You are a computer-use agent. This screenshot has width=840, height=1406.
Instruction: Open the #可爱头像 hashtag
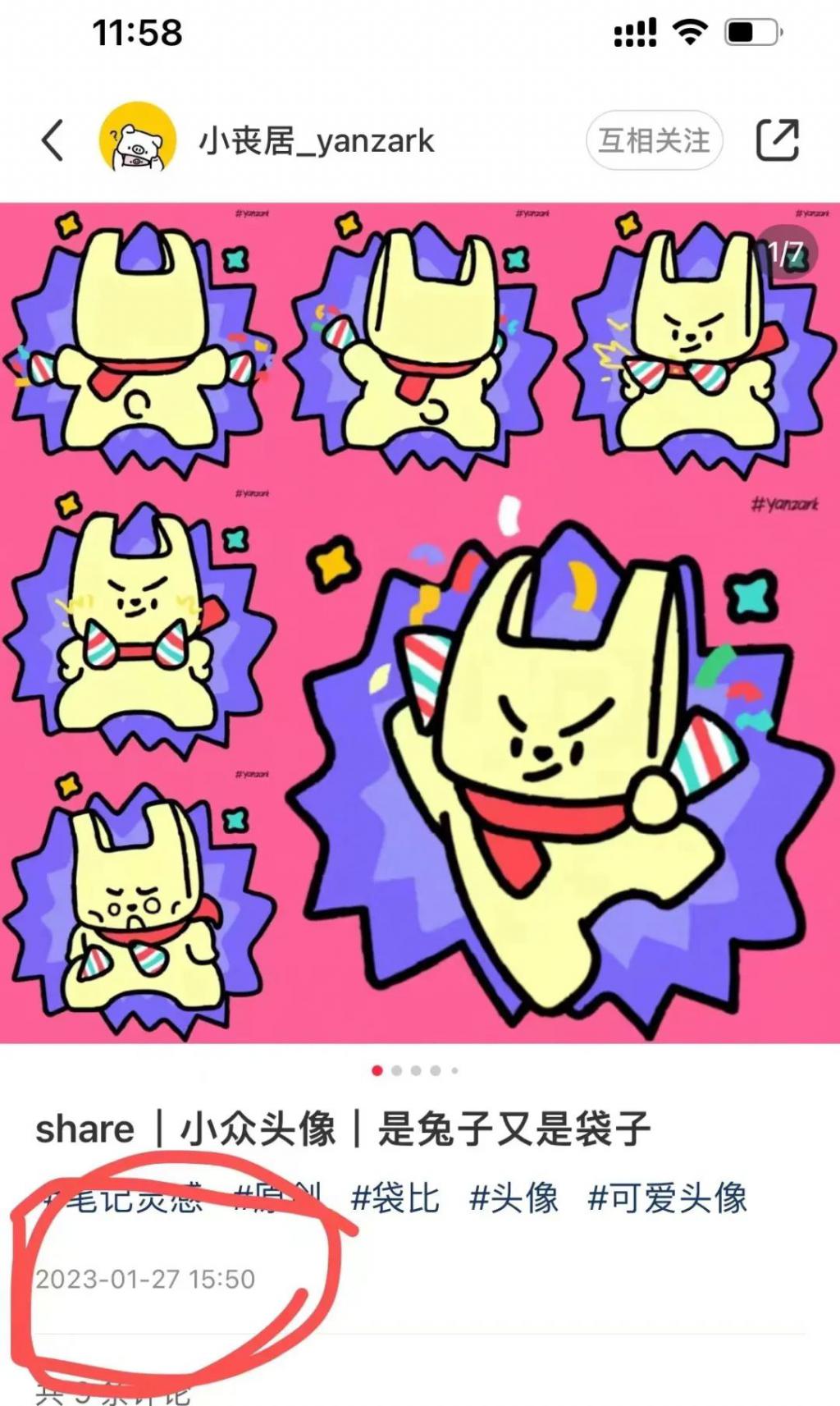pos(667,1198)
